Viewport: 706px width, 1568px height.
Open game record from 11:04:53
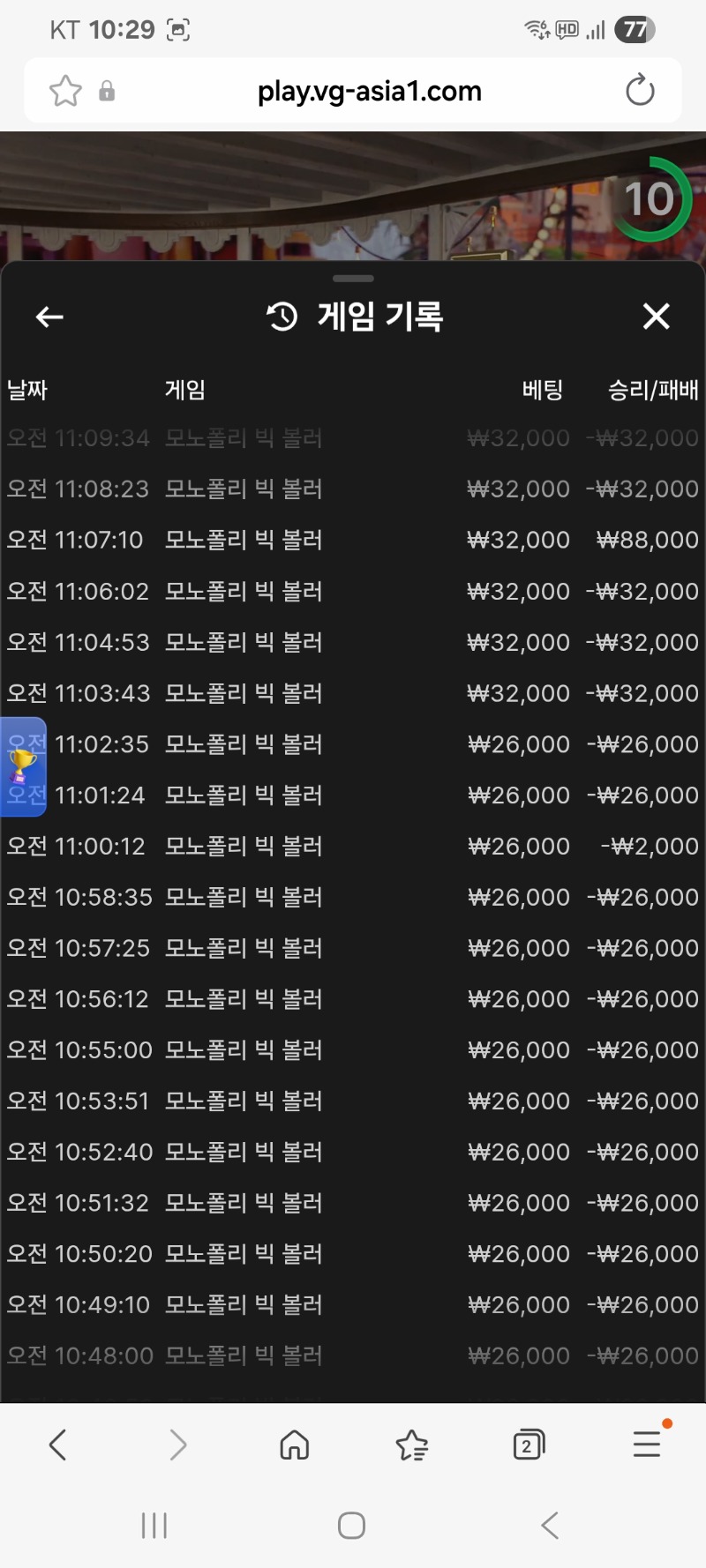pyautogui.click(x=353, y=642)
